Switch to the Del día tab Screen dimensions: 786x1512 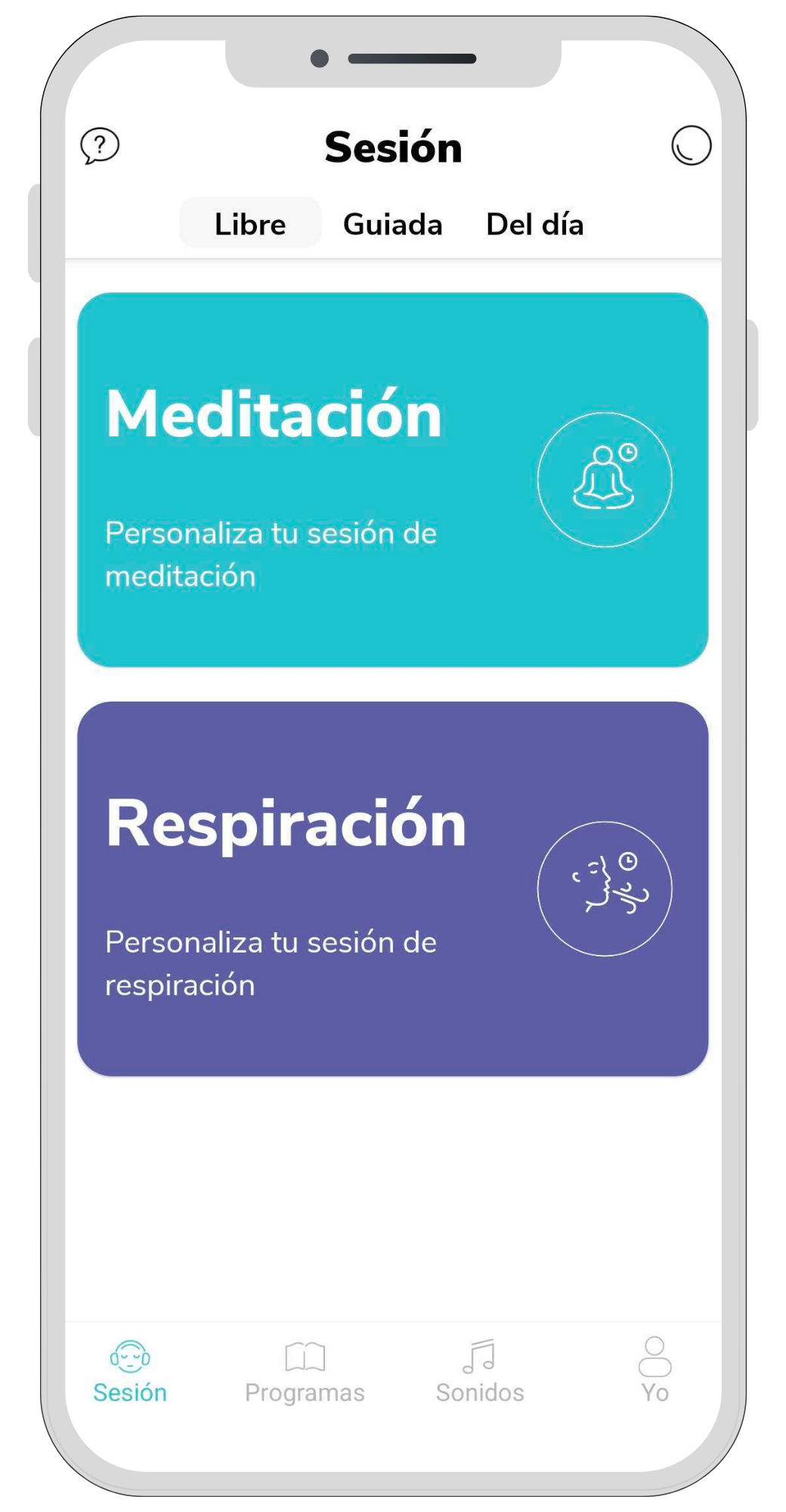[x=534, y=224]
